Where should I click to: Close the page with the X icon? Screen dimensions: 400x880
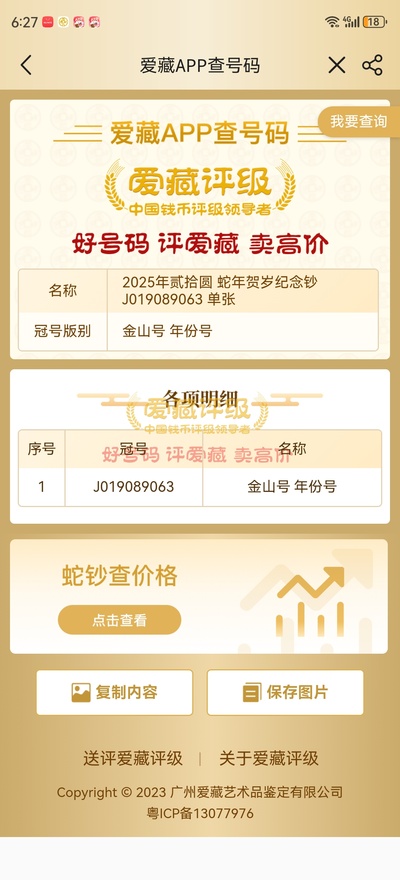pos(337,66)
